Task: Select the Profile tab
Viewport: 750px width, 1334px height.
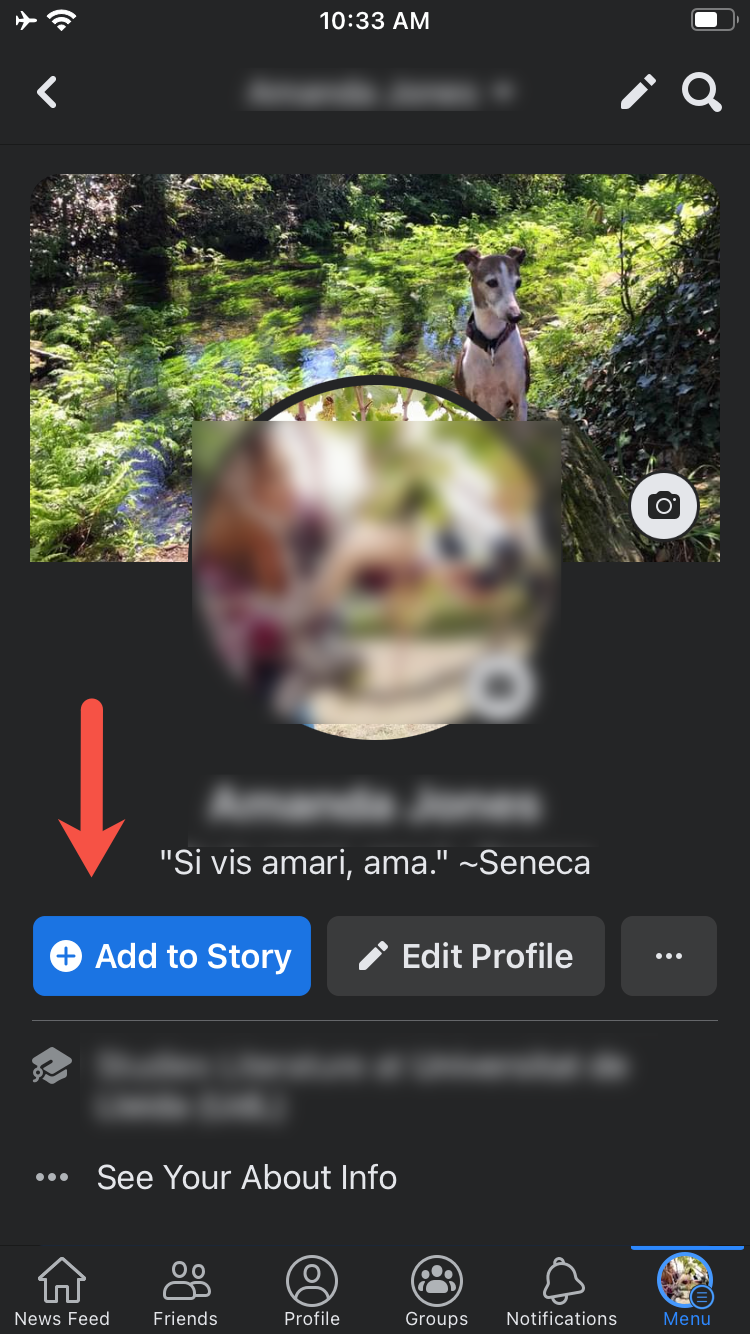Action: pos(312,1292)
